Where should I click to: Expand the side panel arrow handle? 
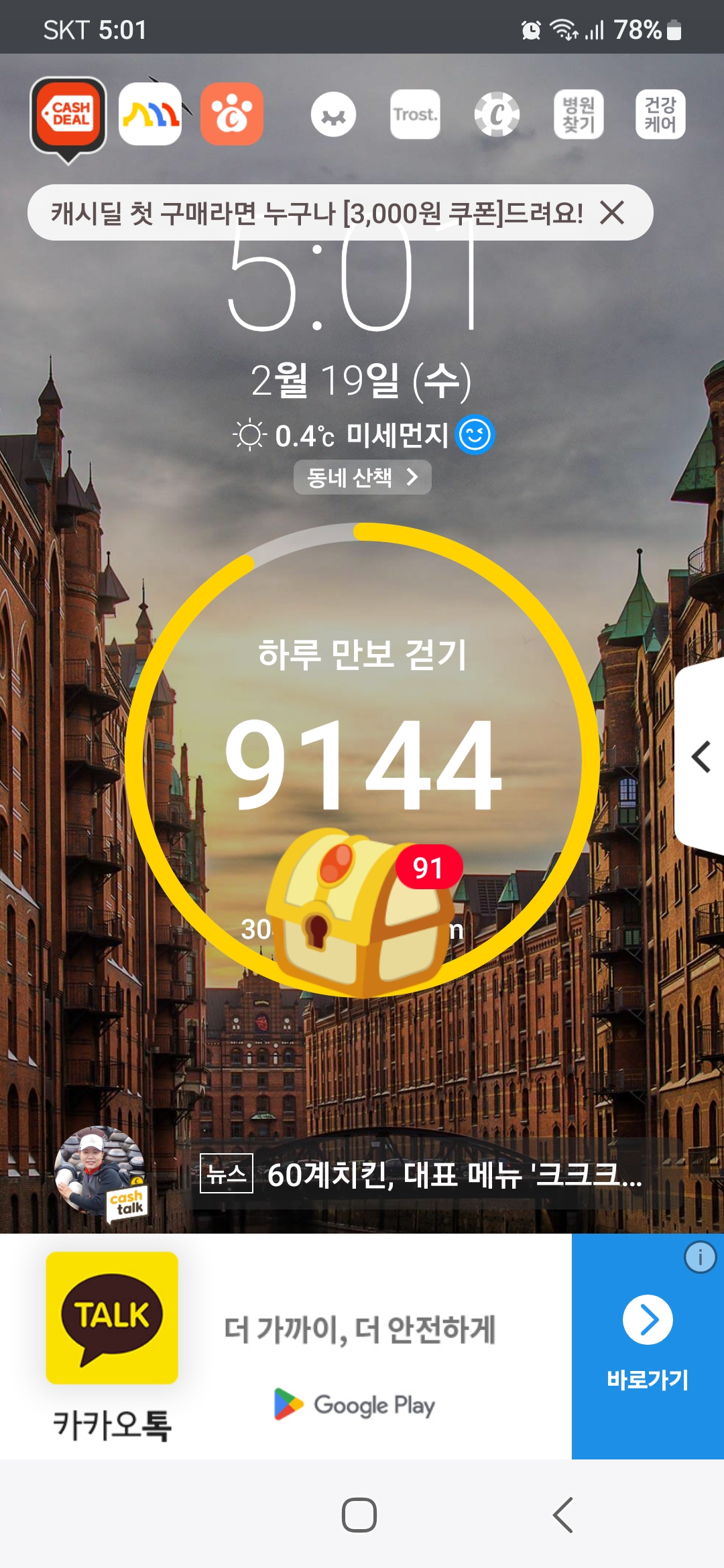click(701, 757)
